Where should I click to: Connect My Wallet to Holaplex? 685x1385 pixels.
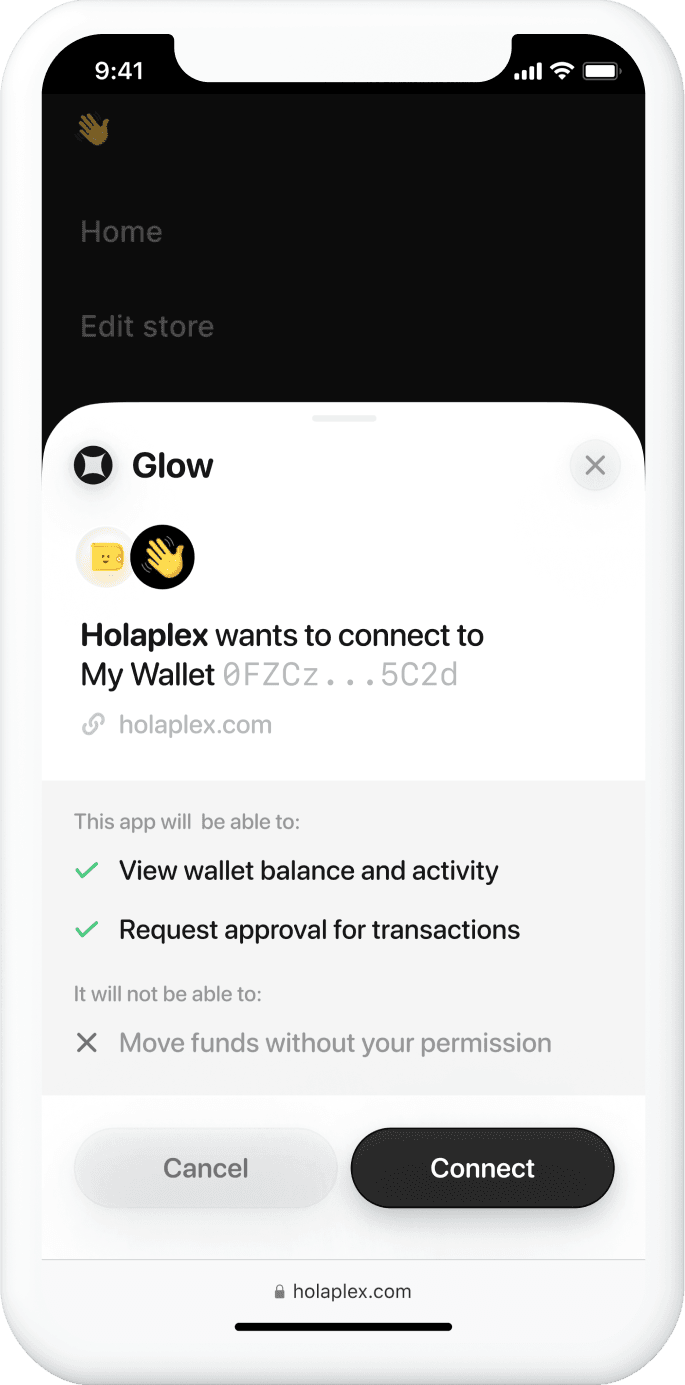[x=482, y=1168]
